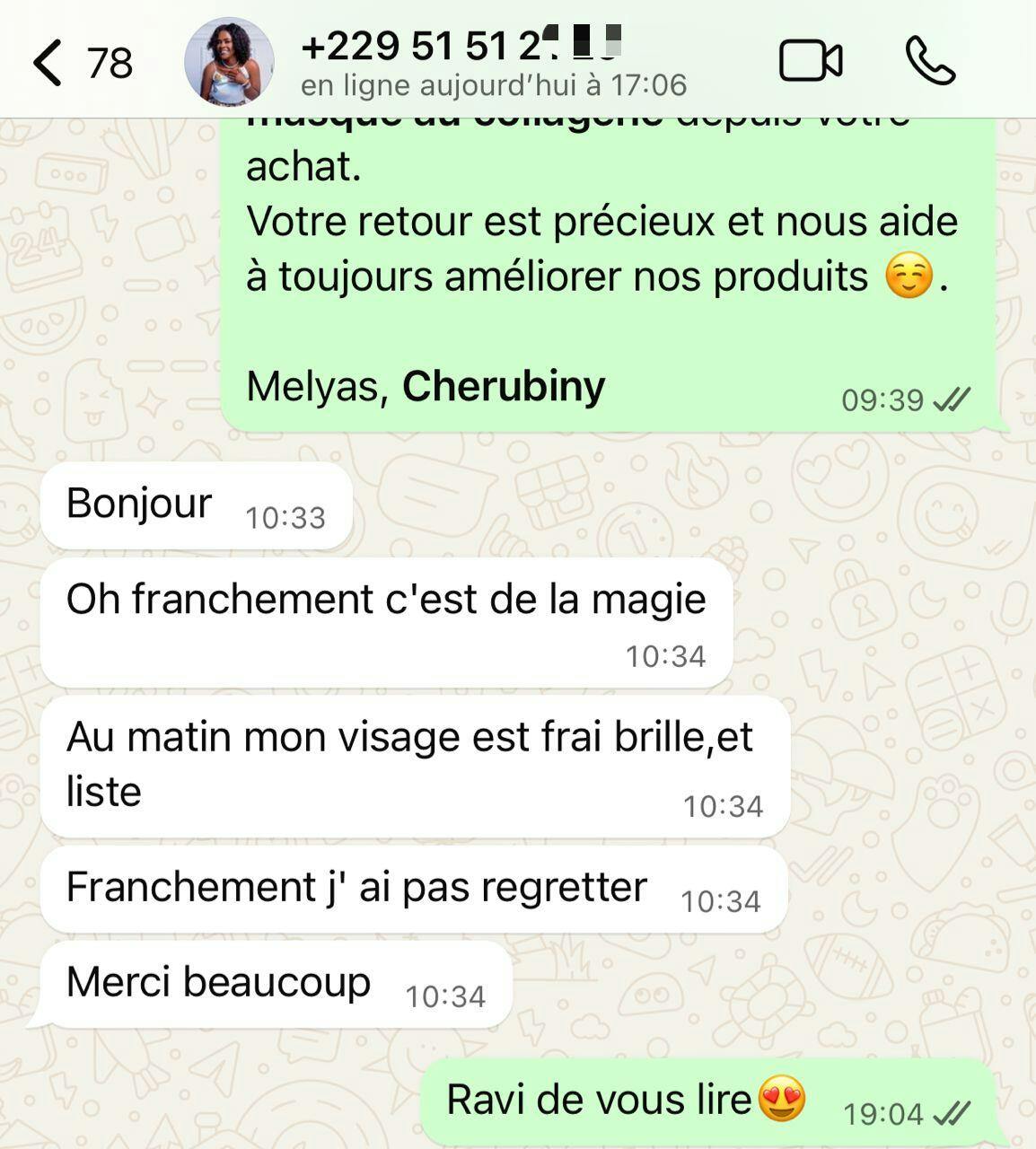
Task: Open the contact's profile photo
Action: [229, 62]
